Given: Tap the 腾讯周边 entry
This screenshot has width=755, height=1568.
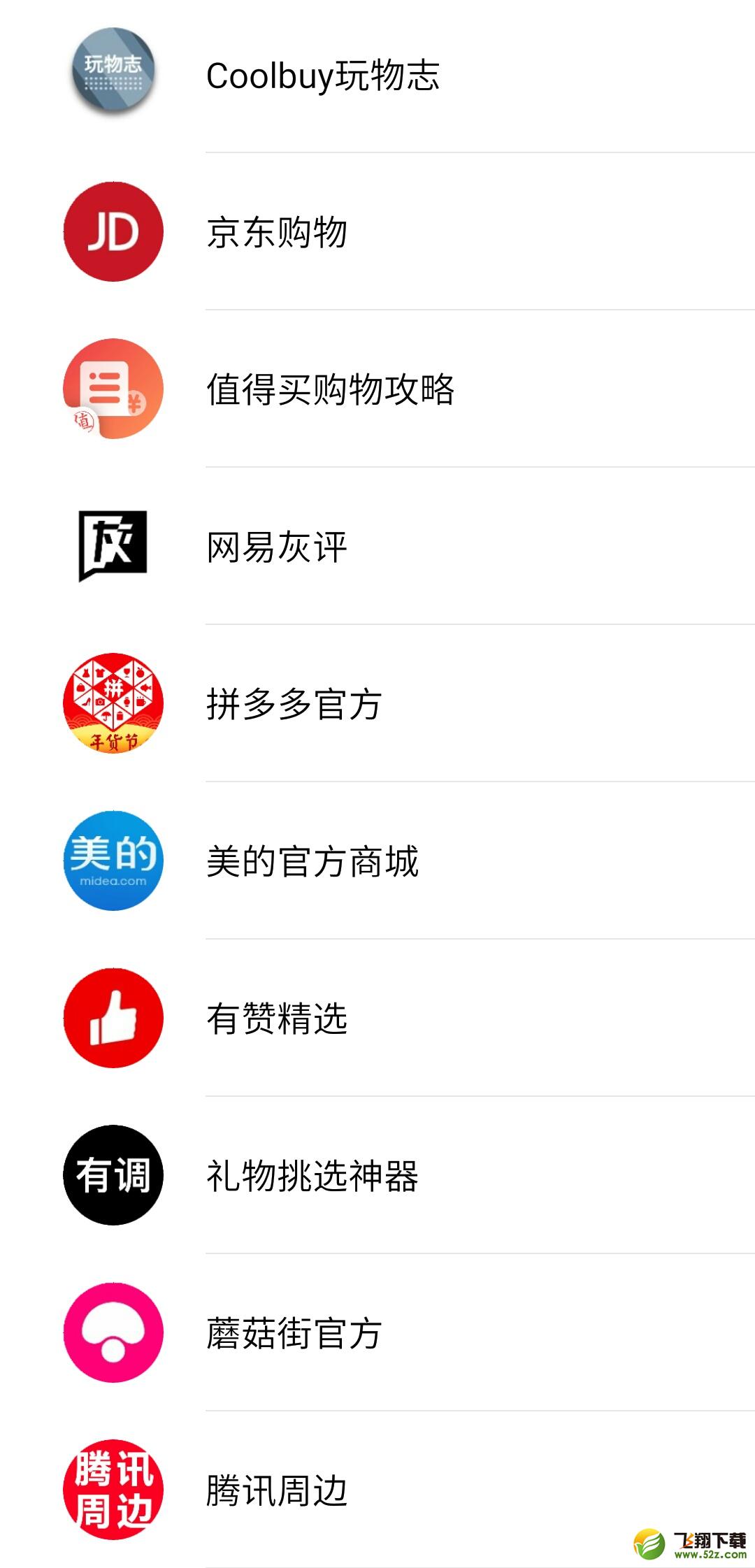Looking at the screenshot, I should [377, 1490].
